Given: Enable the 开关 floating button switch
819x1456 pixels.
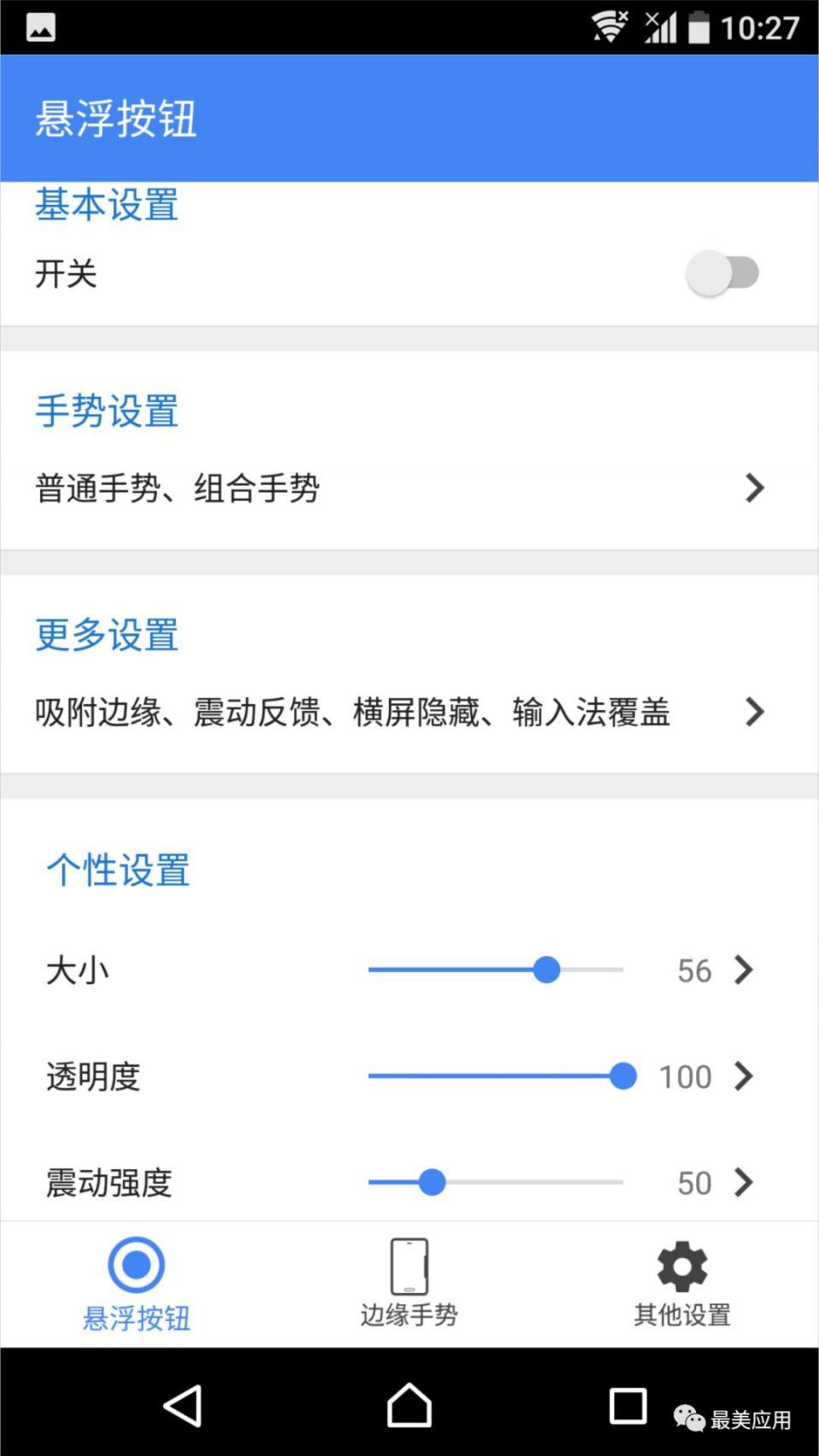Looking at the screenshot, I should point(723,273).
